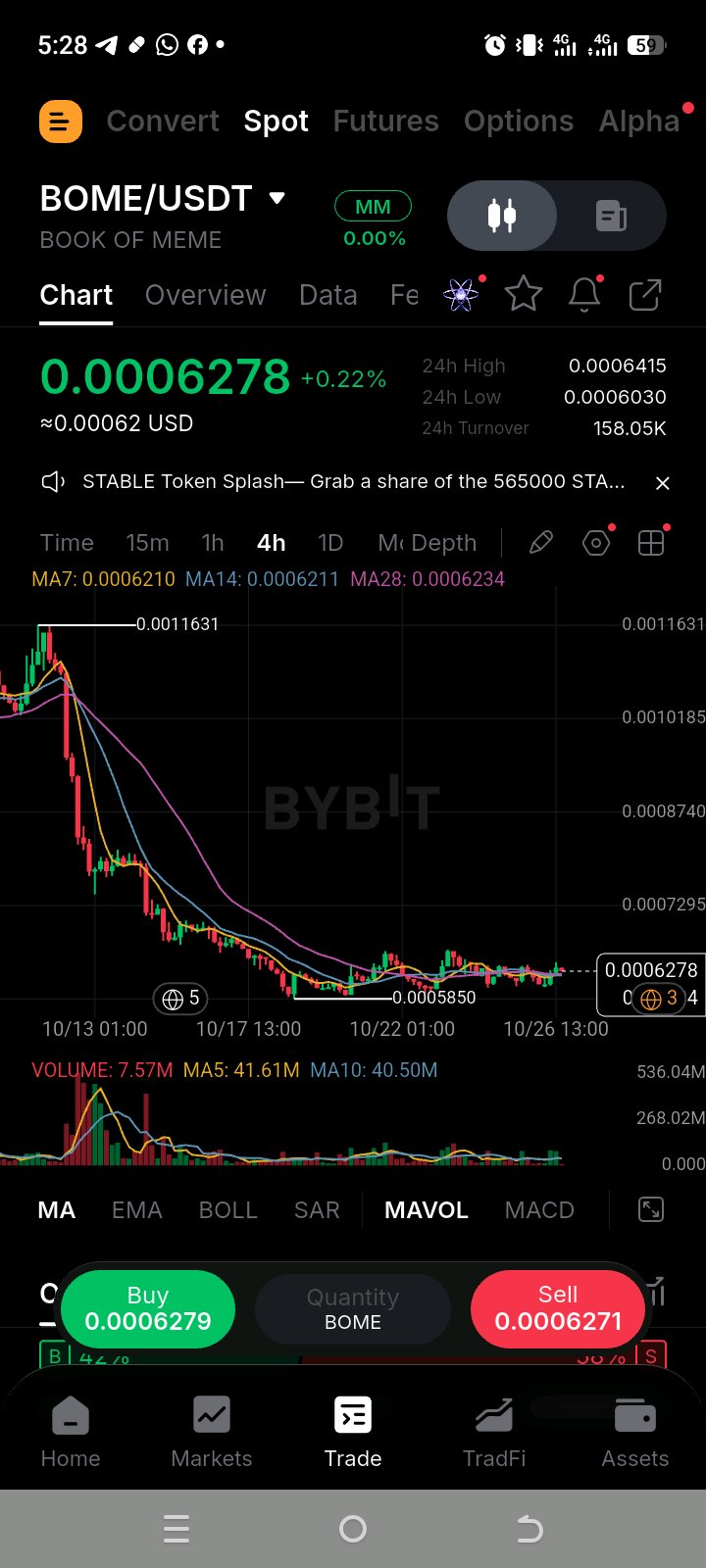
Task: Tap Sell at 0.0006271
Action: point(558,1308)
